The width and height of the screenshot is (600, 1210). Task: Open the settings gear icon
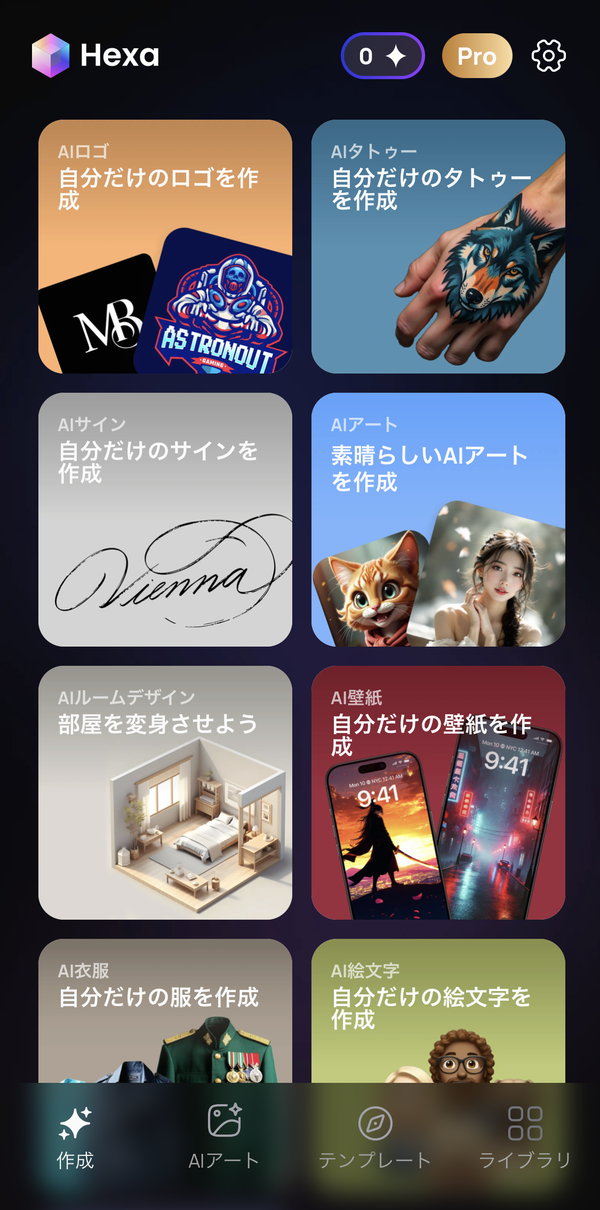tap(548, 56)
